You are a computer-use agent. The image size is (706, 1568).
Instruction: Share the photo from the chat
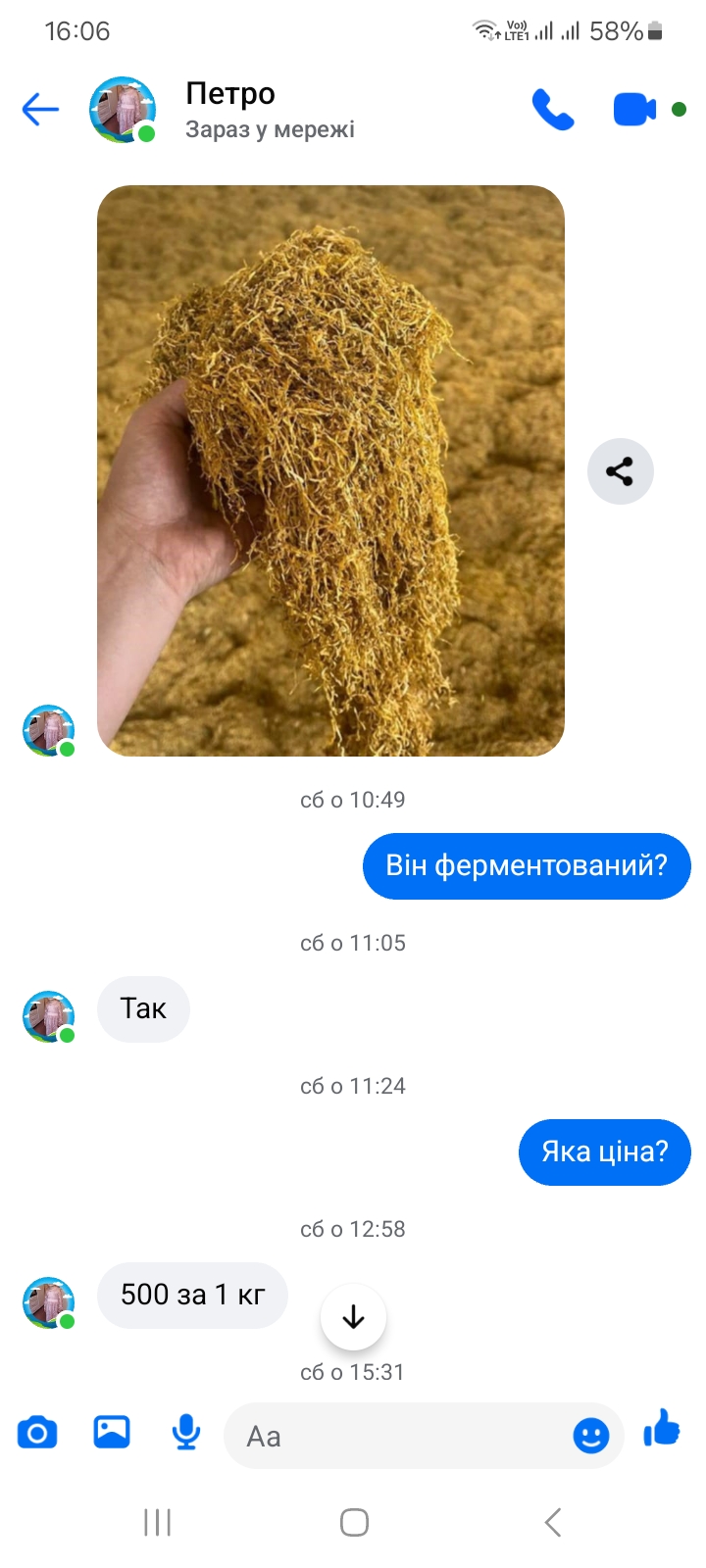tap(620, 471)
